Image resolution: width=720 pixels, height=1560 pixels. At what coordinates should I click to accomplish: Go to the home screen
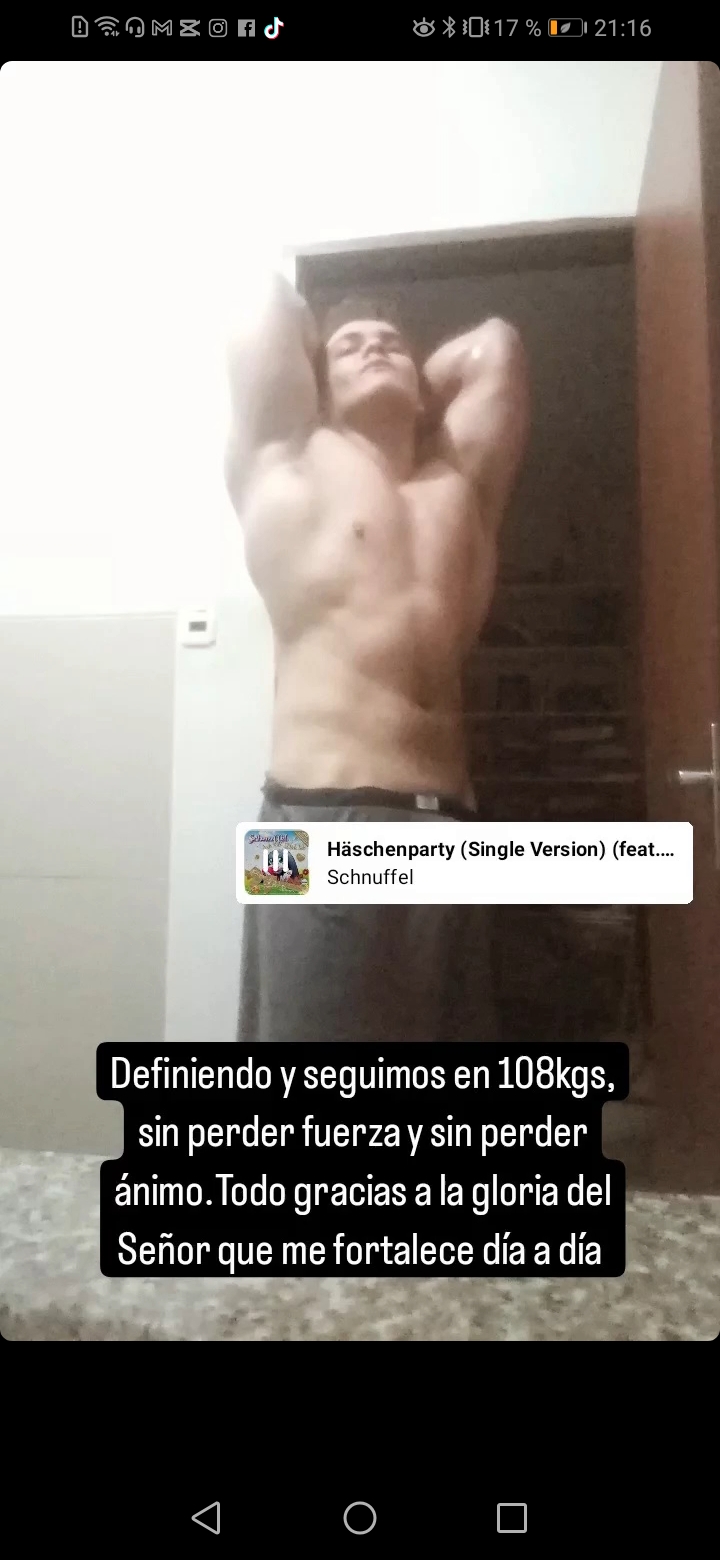(360, 1518)
